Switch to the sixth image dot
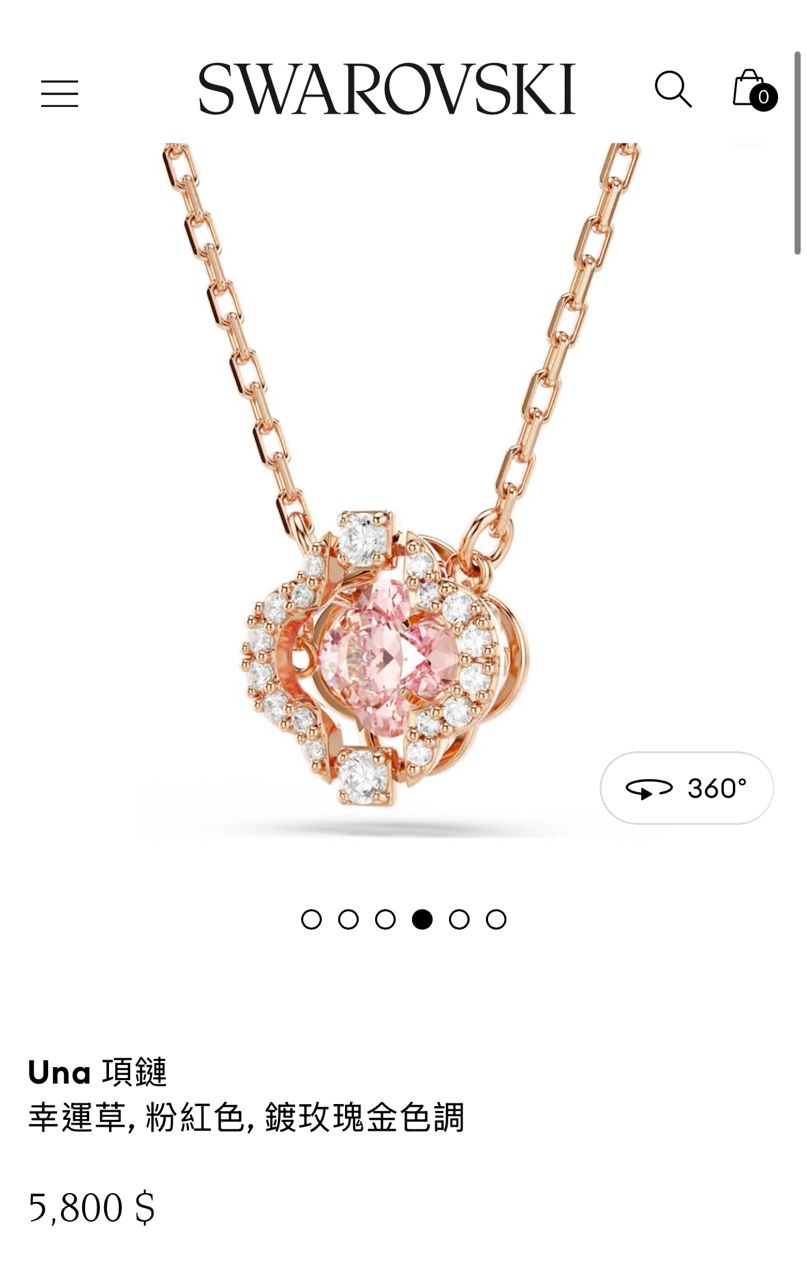 [496, 919]
